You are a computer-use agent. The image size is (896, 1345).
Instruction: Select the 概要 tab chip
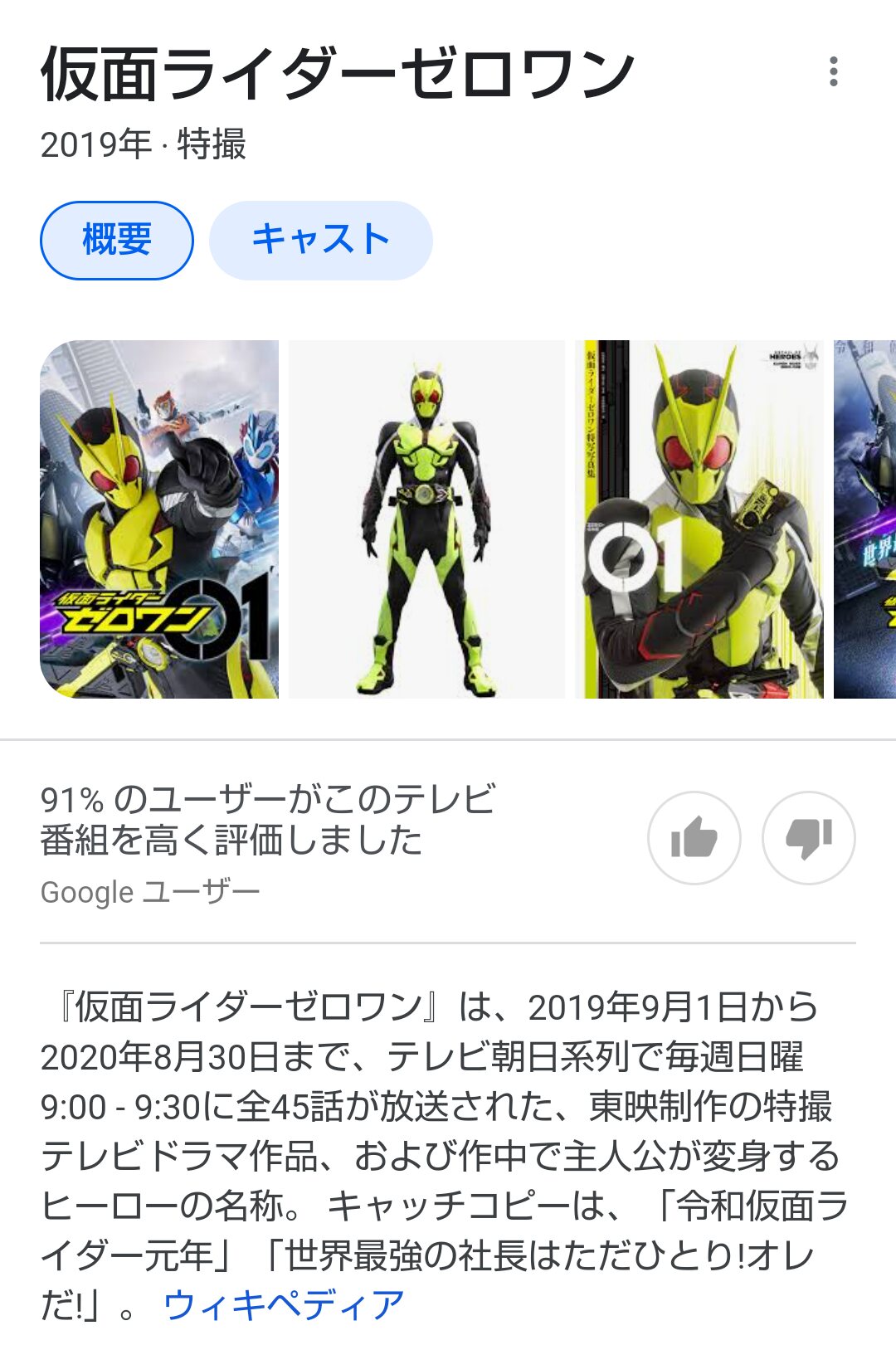coord(117,241)
